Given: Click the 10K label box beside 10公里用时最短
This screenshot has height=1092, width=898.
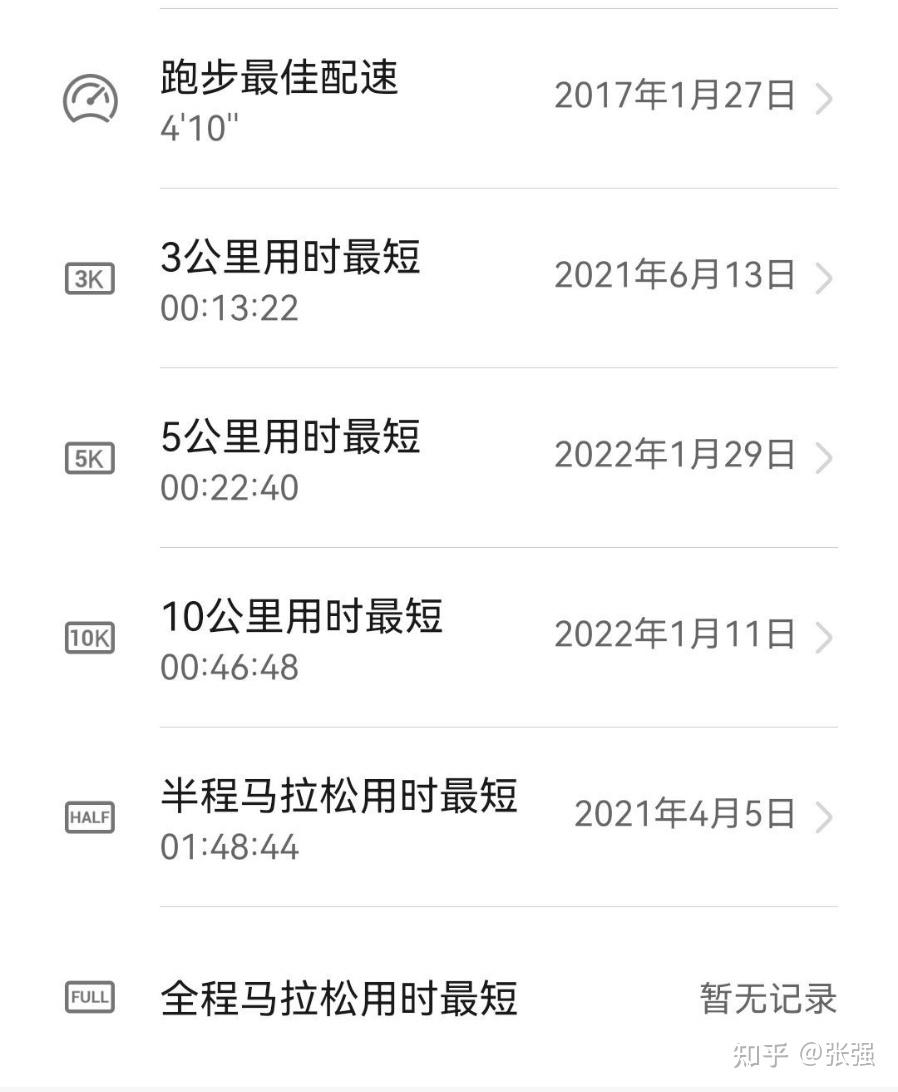Looking at the screenshot, I should (x=89, y=637).
